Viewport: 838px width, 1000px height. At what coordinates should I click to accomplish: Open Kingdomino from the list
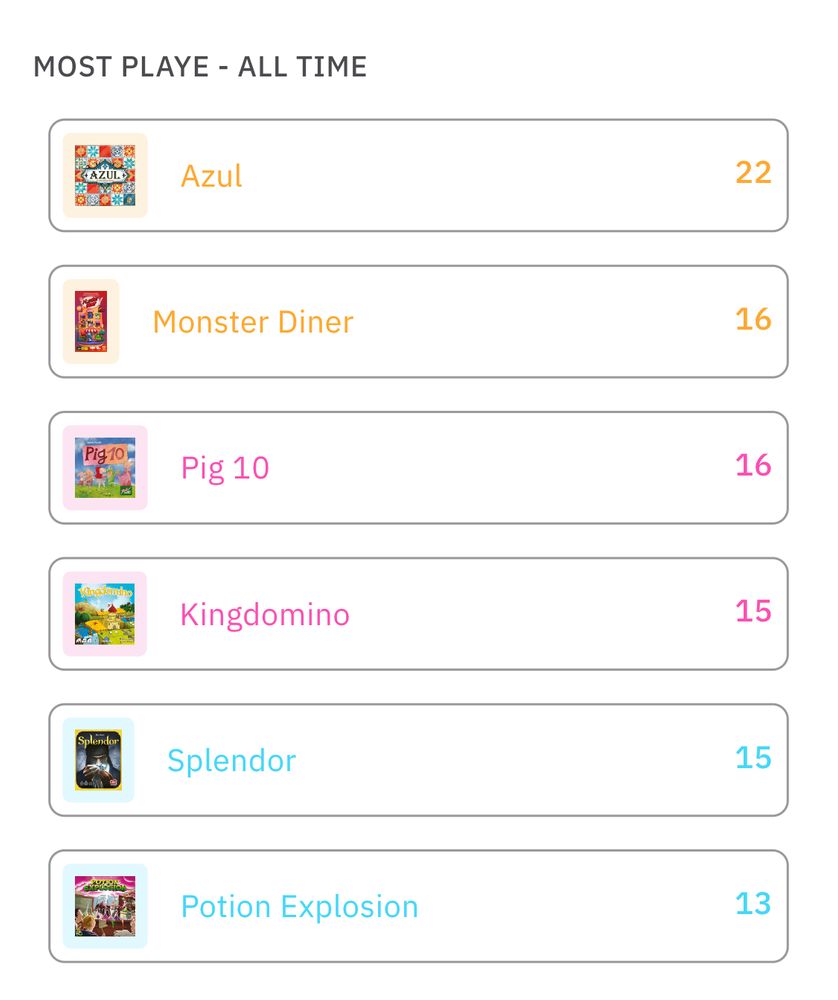[418, 614]
